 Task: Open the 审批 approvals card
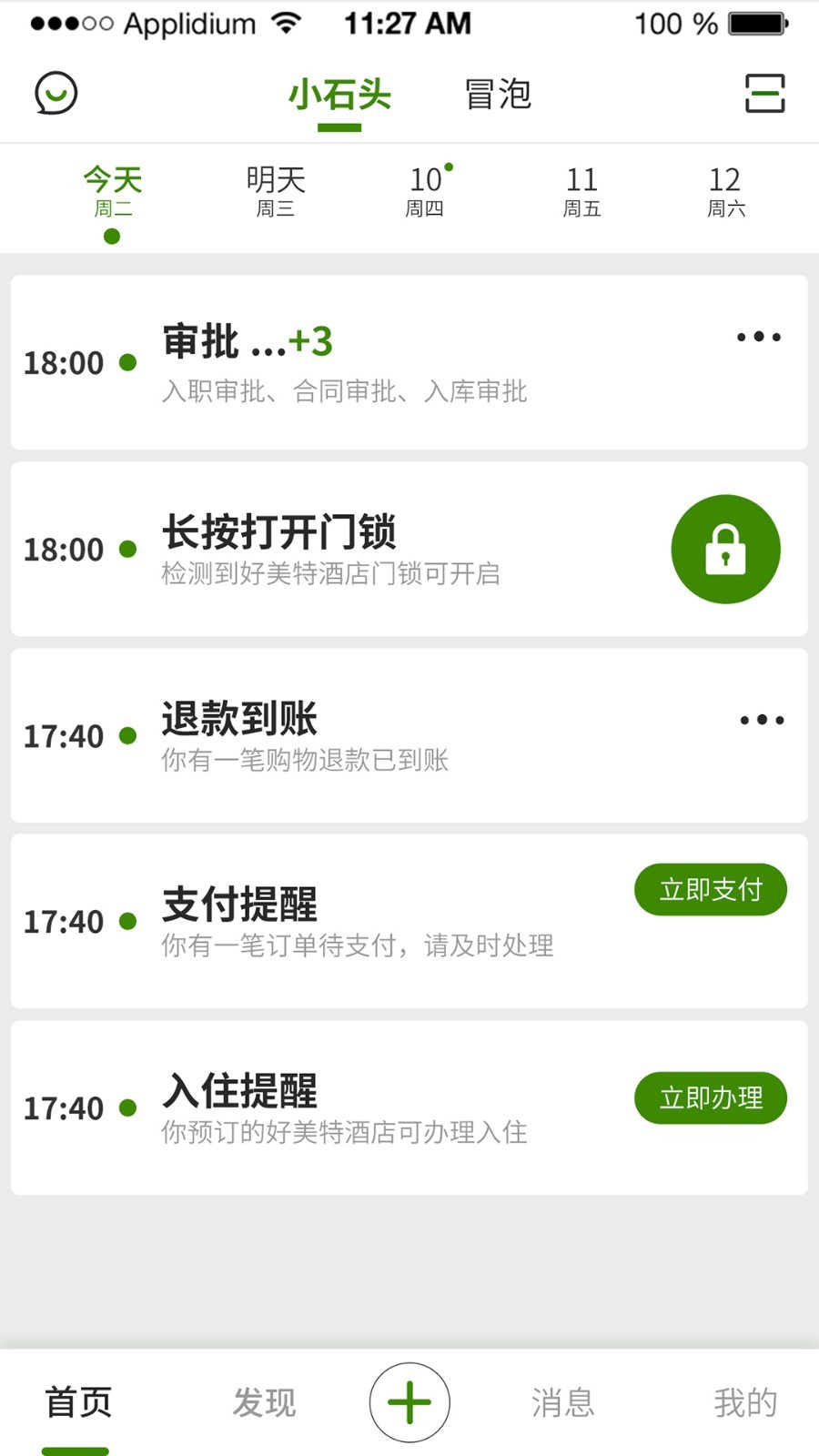364,362
